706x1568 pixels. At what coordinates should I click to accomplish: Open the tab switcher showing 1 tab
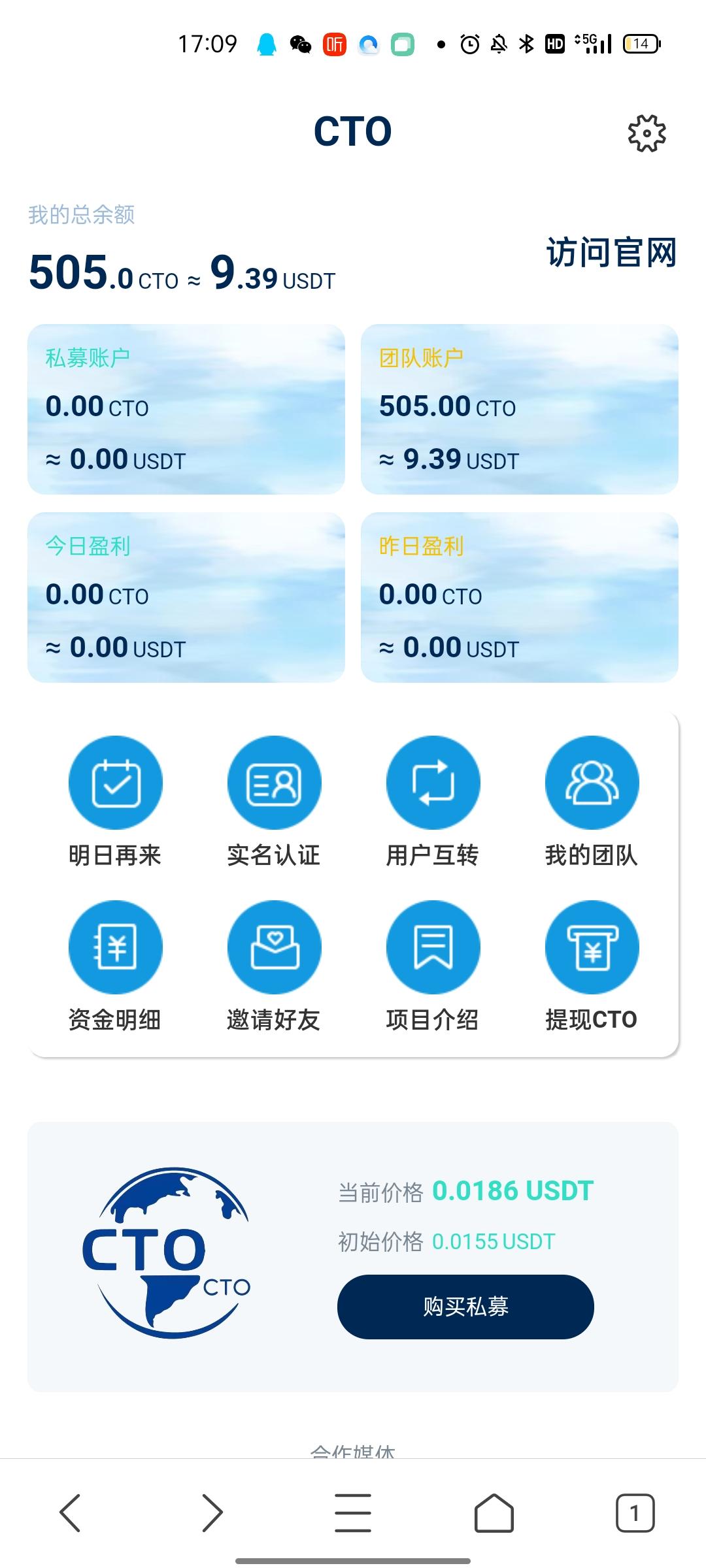pyautogui.click(x=631, y=1513)
